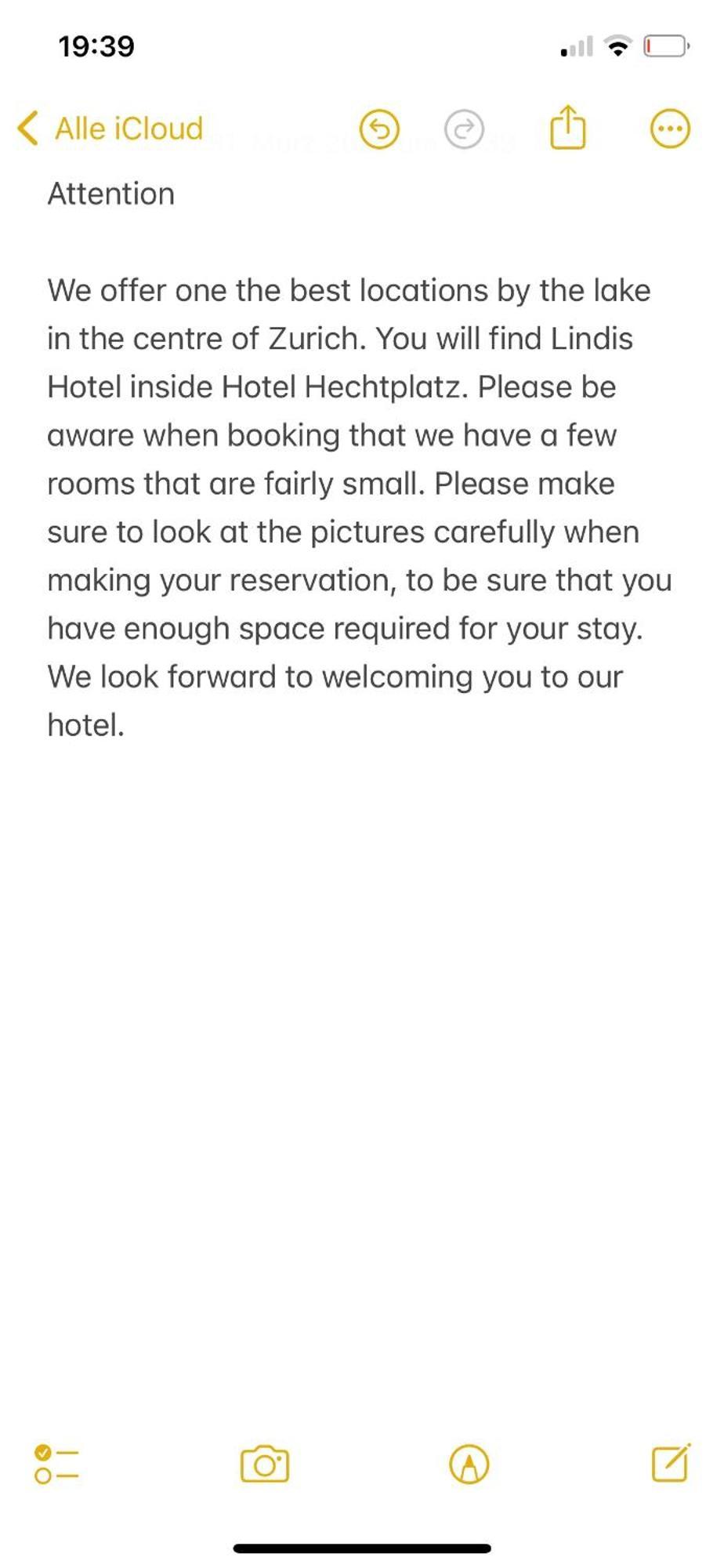Open the more options menu

point(670,129)
